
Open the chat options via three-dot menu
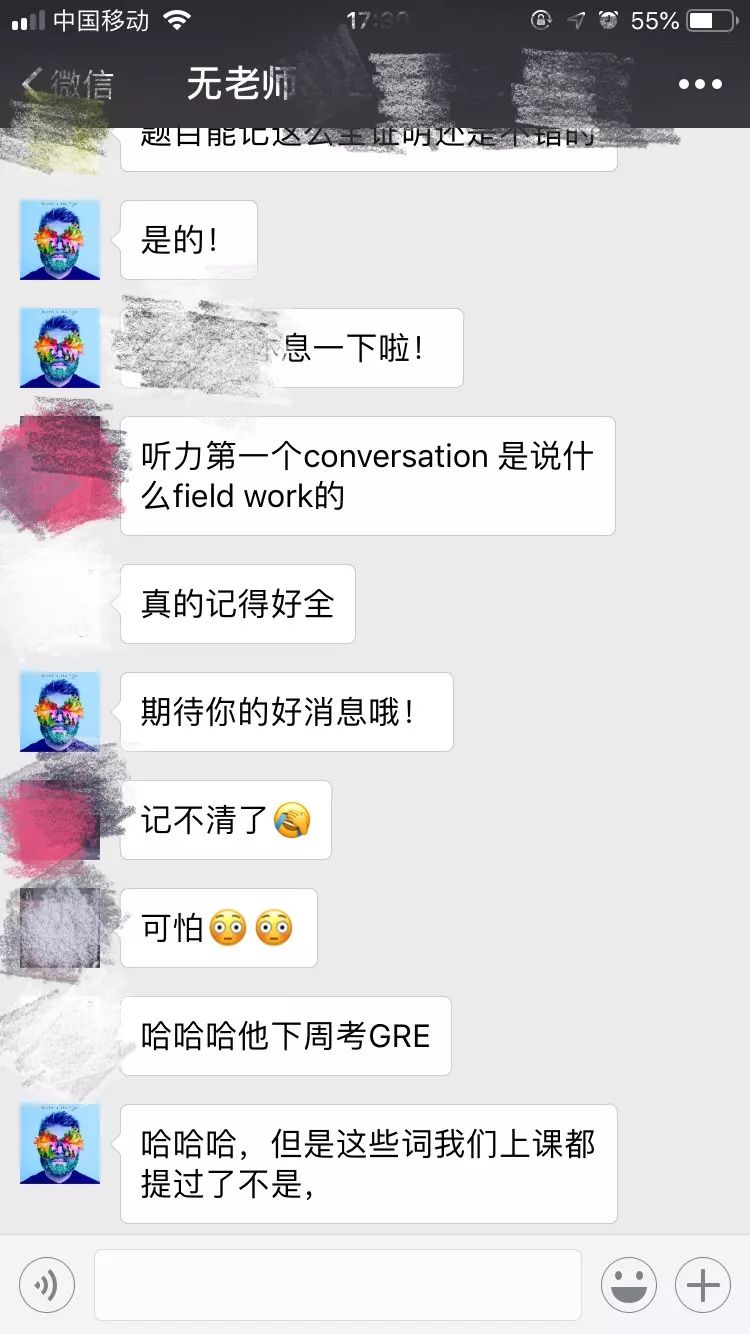pyautogui.click(x=700, y=84)
